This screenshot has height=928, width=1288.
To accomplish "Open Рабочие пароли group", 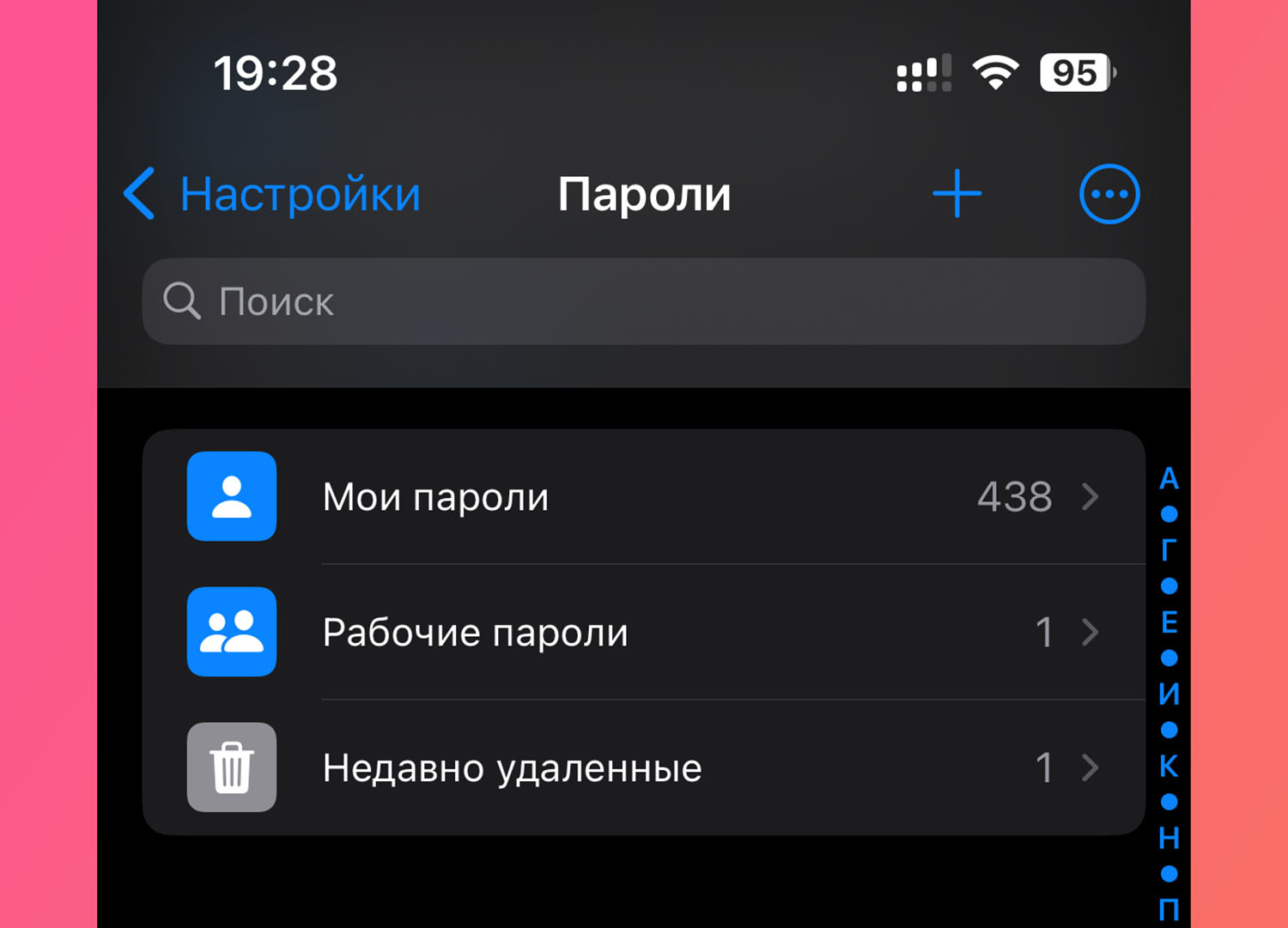I will [x=644, y=632].
